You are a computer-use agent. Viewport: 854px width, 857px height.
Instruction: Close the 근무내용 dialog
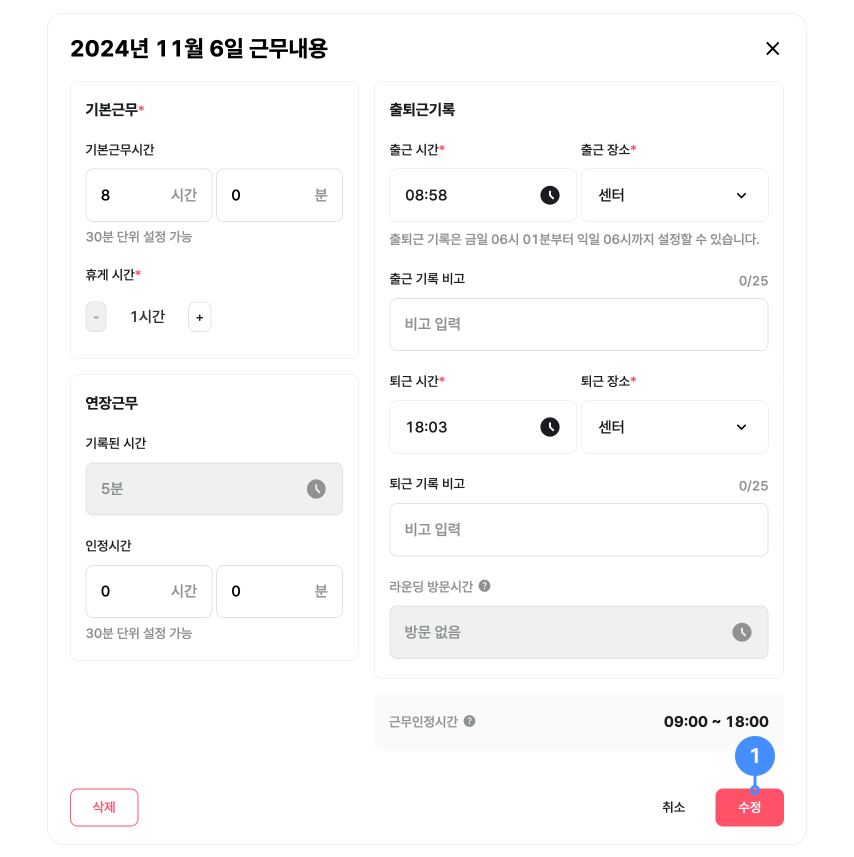tap(772, 49)
